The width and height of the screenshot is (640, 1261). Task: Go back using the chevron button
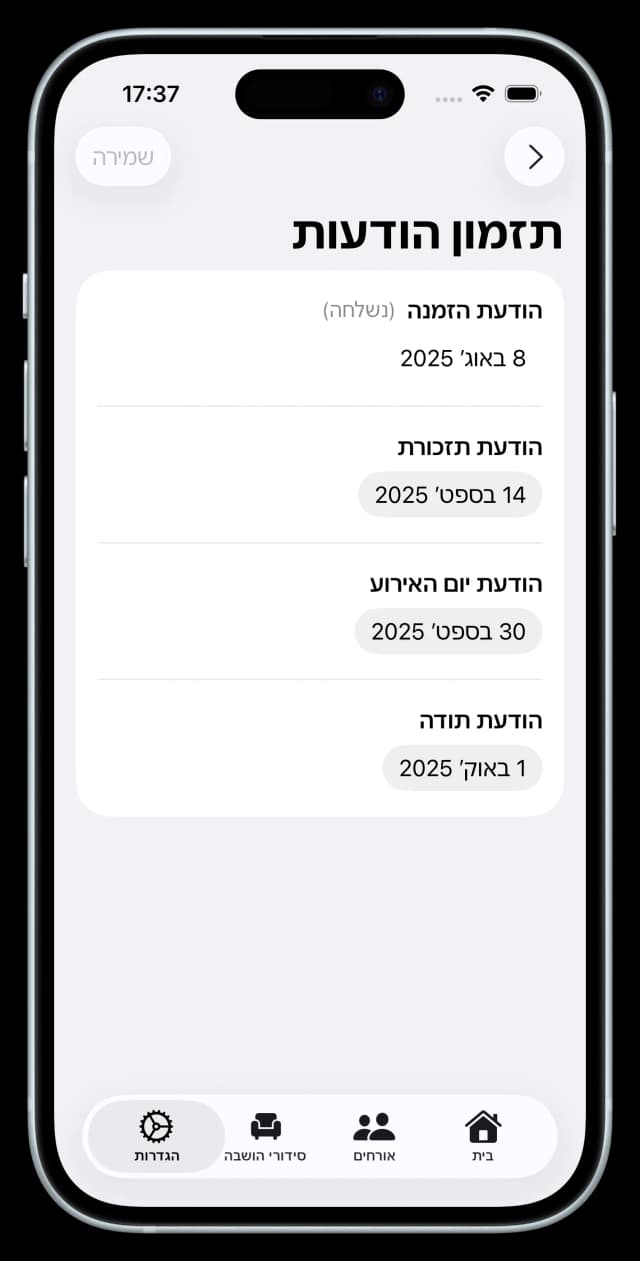(x=534, y=157)
